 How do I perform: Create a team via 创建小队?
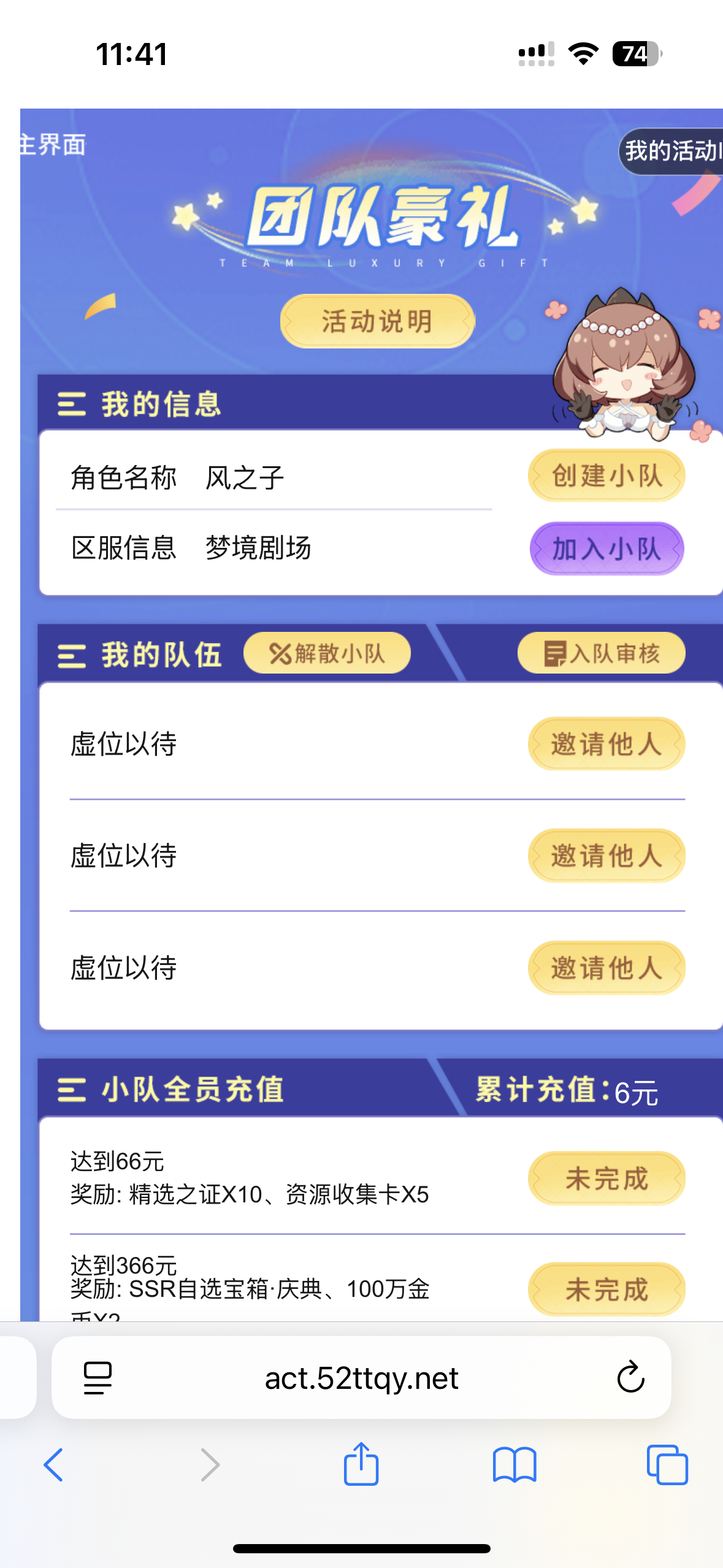605,475
